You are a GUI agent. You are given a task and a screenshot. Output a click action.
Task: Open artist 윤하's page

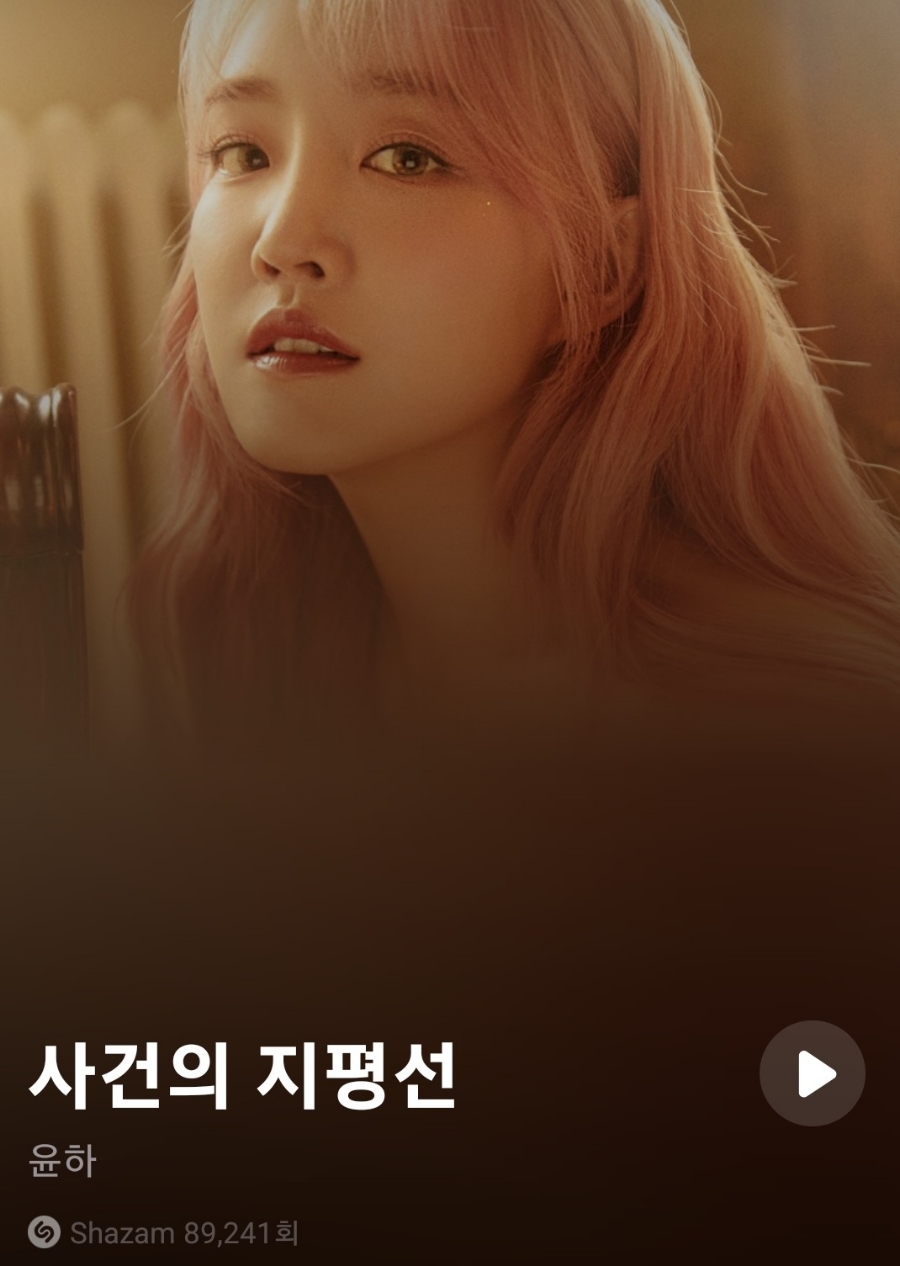click(62, 1163)
